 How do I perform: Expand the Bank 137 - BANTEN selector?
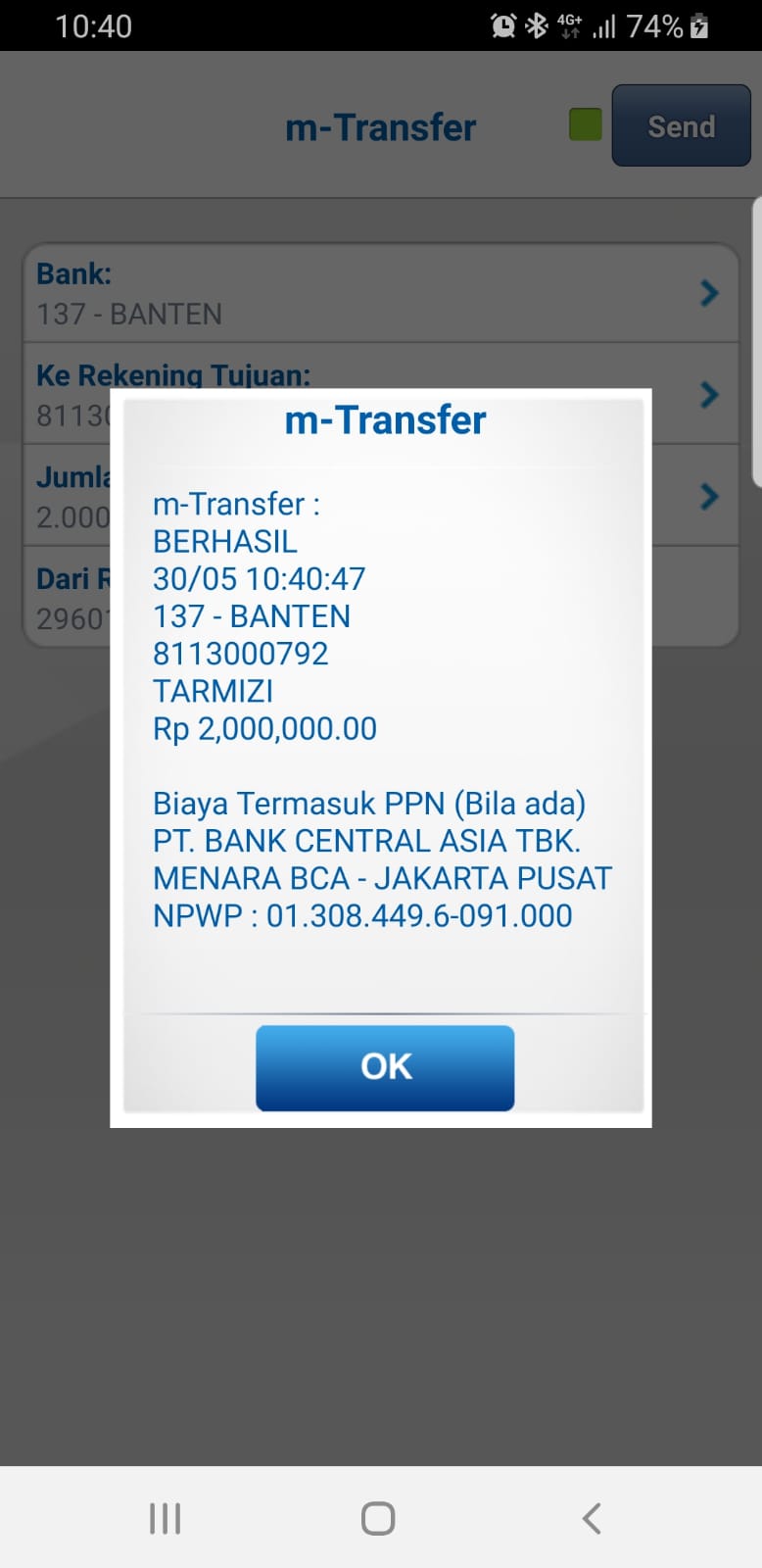coord(708,293)
